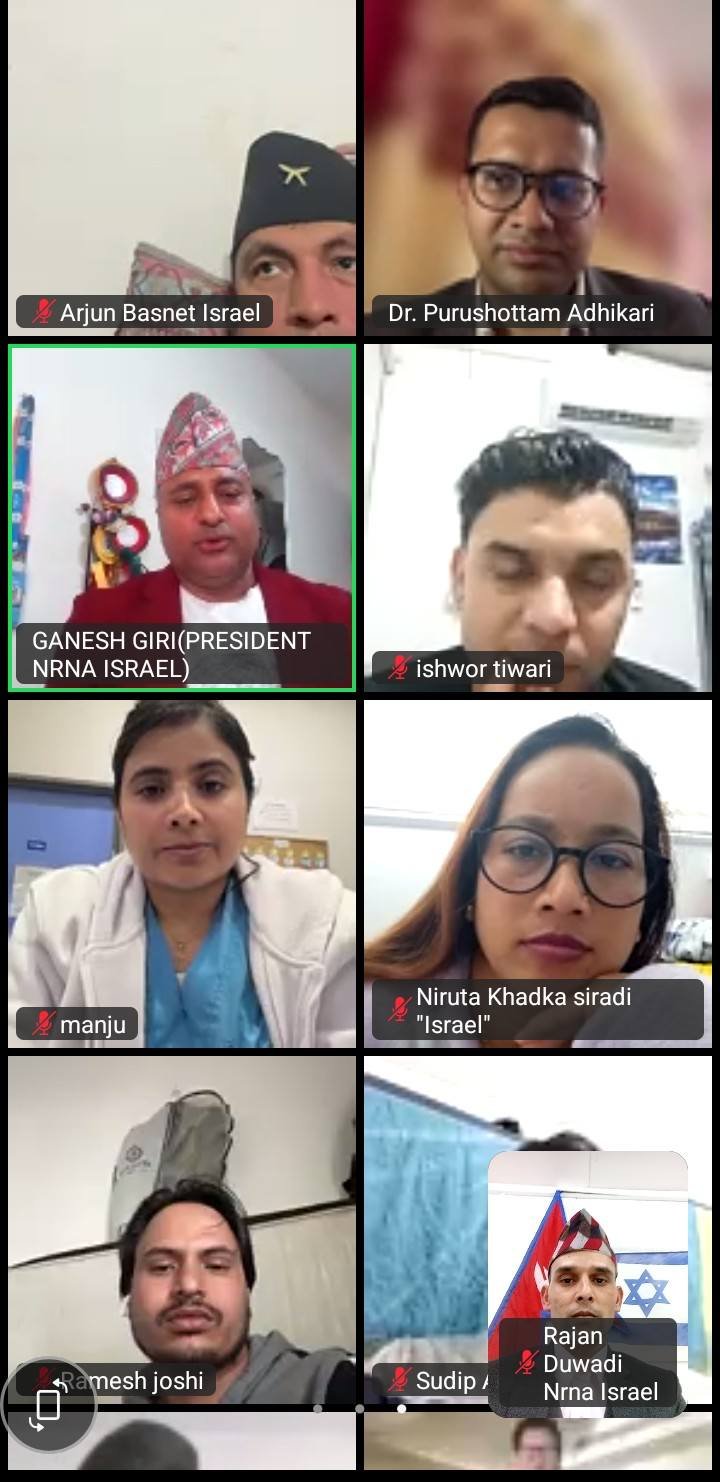The height and width of the screenshot is (1482, 720).
Task: Select Sudip's video tile
Action: pyautogui.click(x=425, y=1230)
